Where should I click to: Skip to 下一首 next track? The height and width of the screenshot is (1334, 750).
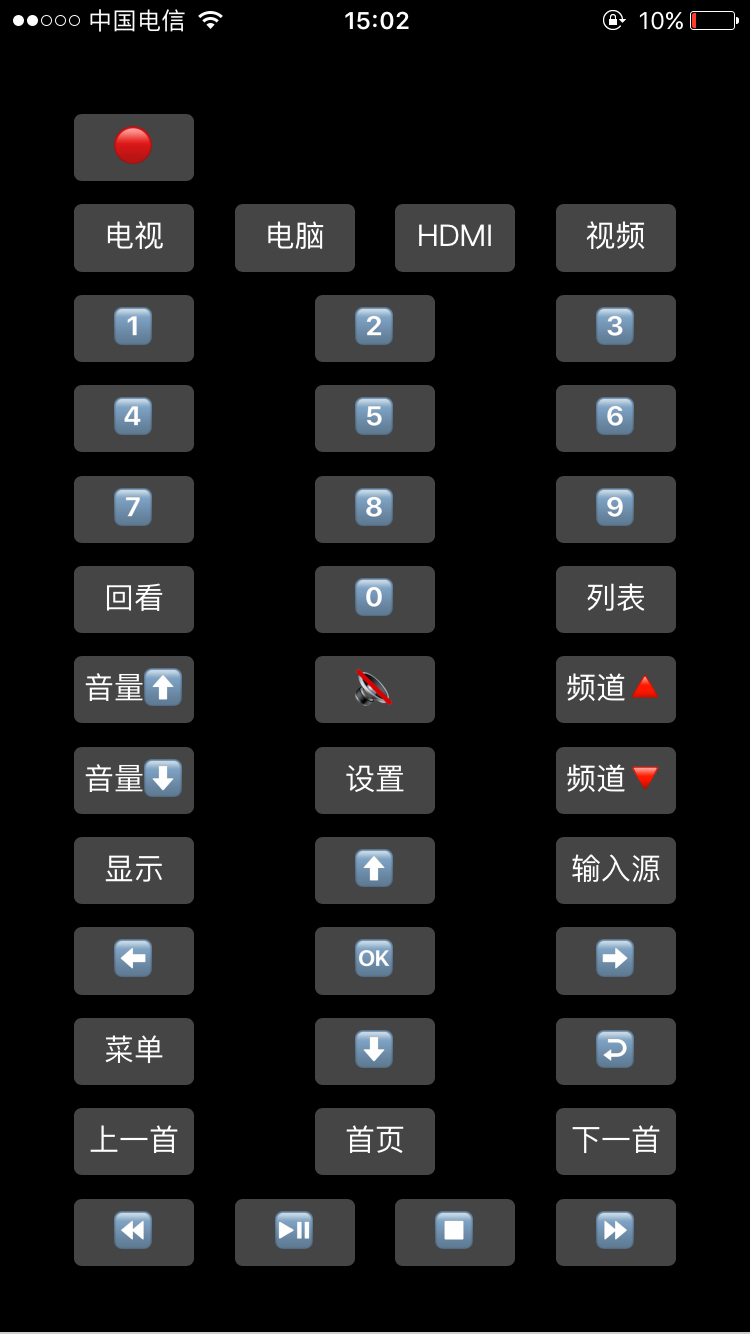coord(616,1141)
